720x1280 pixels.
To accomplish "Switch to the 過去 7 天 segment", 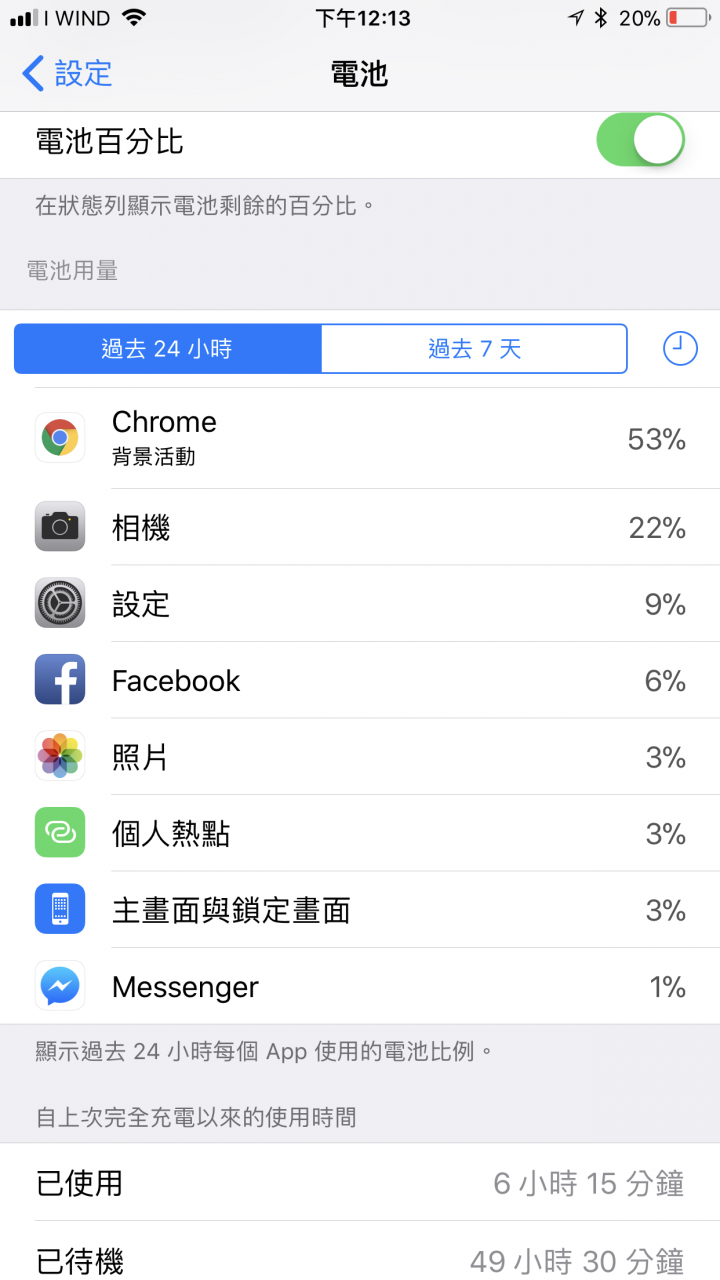I will click(474, 349).
